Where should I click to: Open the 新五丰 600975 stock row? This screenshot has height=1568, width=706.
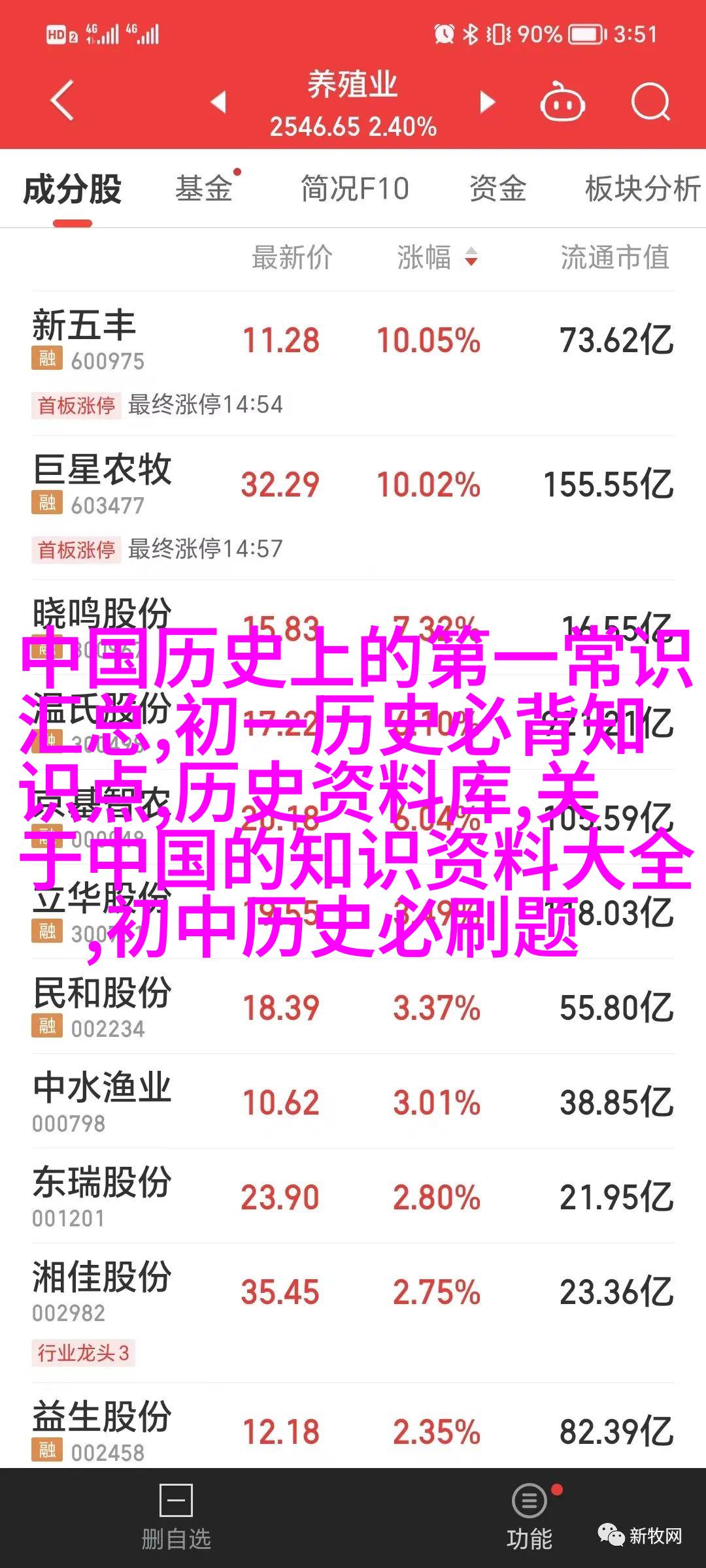(353, 341)
